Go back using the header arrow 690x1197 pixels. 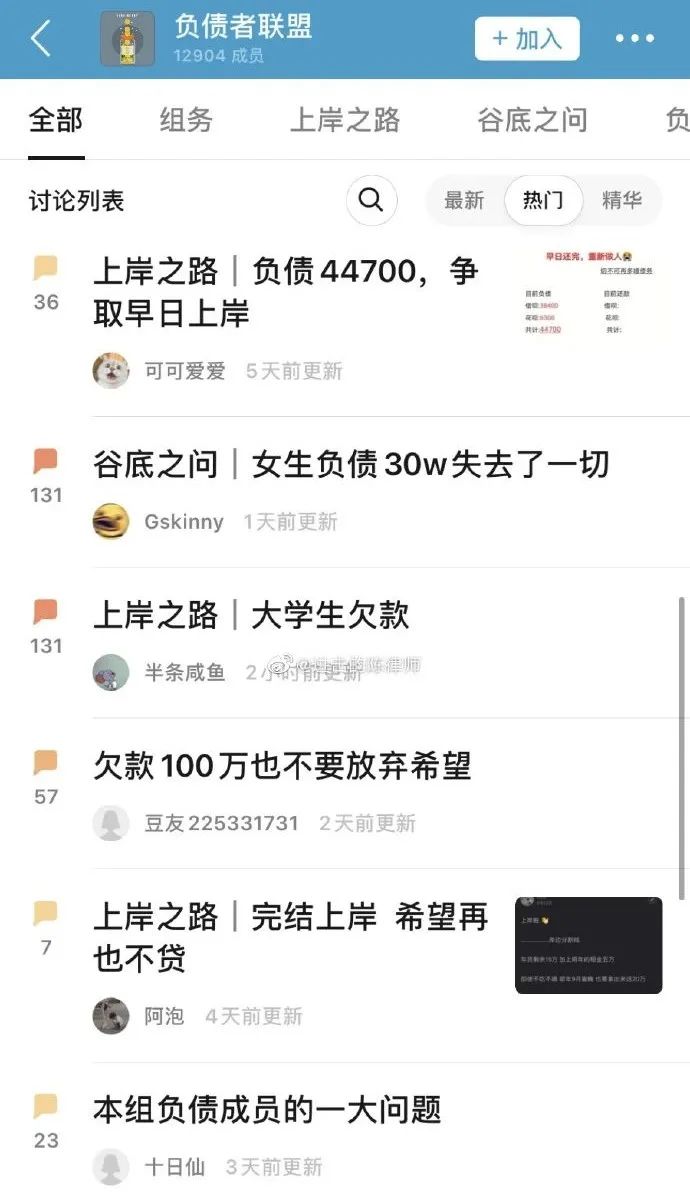point(40,39)
